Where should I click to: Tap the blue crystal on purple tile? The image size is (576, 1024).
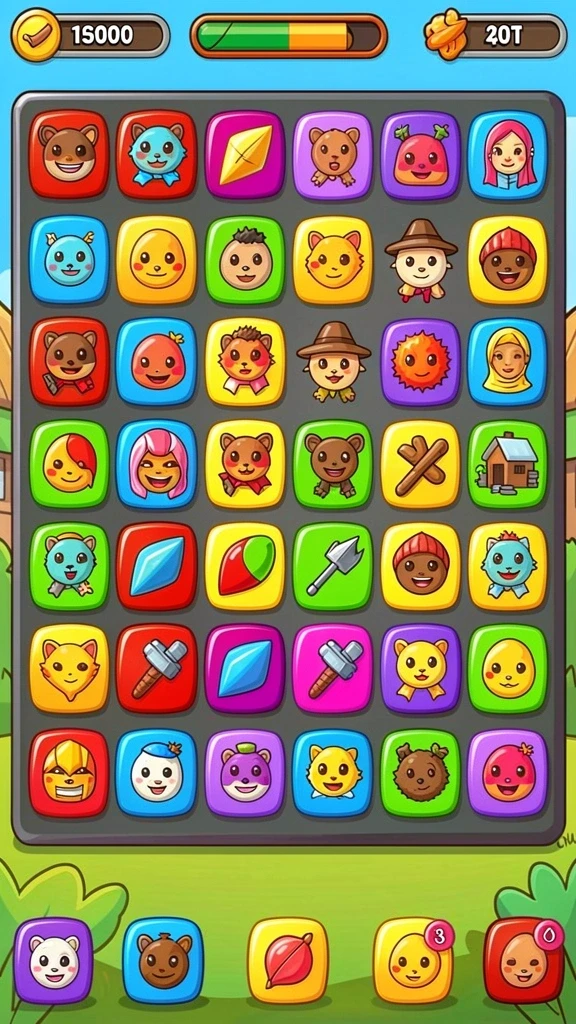pos(245,668)
